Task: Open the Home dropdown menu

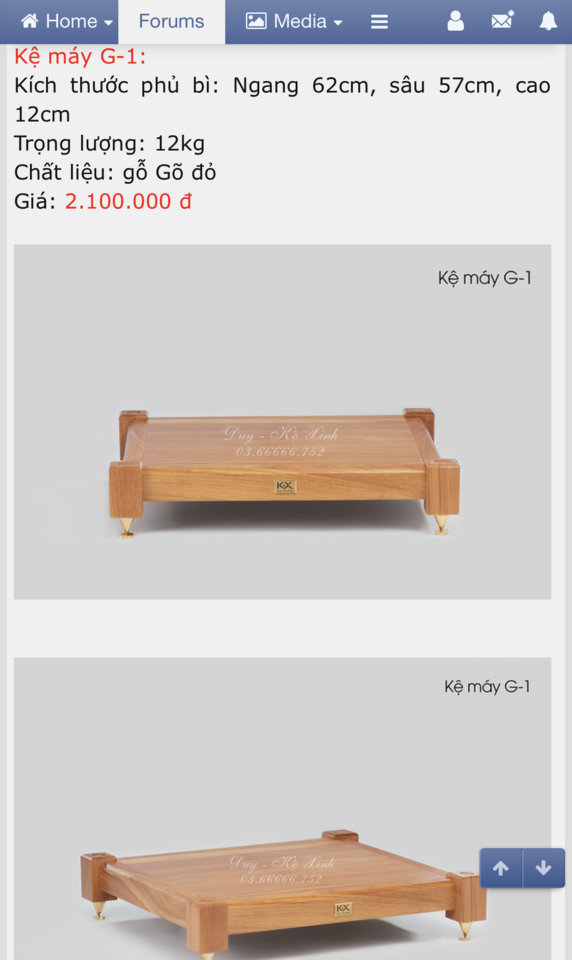Action: click(67, 21)
